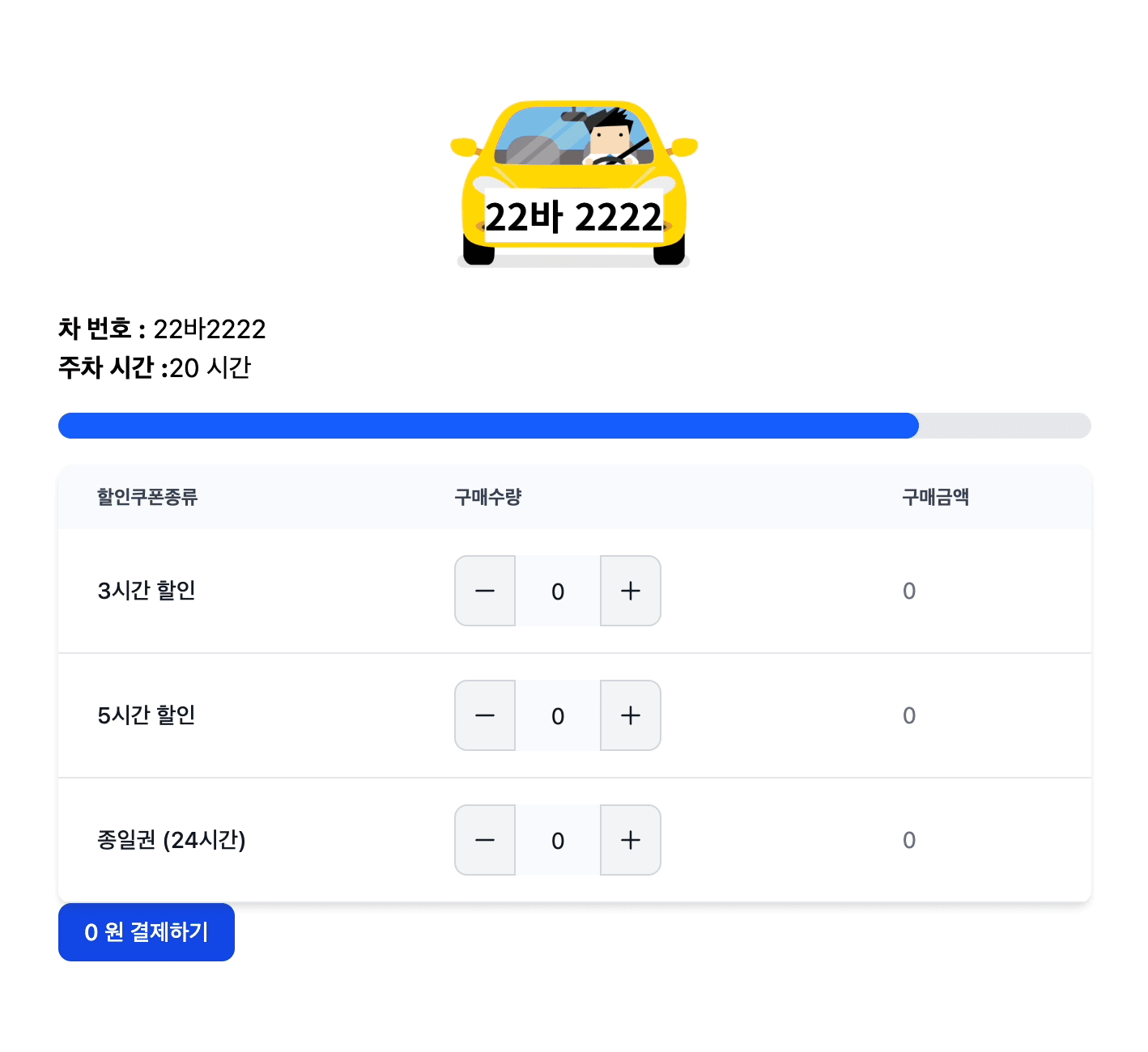Increase quantity of 종일권 (24시간)

click(x=630, y=840)
